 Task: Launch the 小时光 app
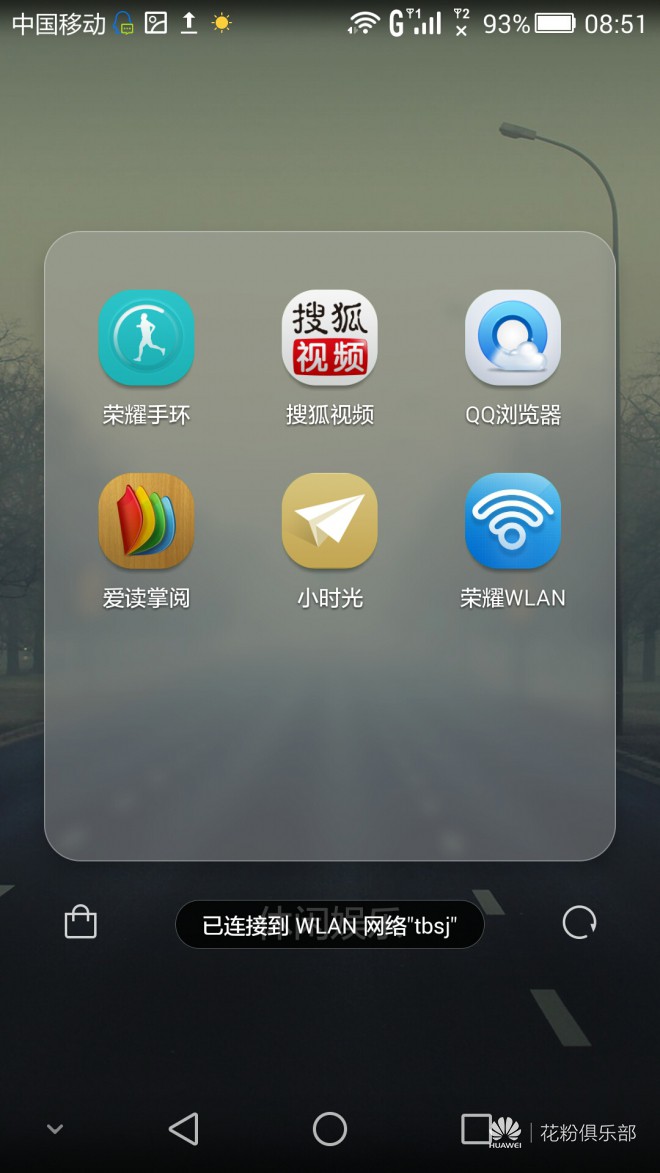pyautogui.click(x=329, y=521)
